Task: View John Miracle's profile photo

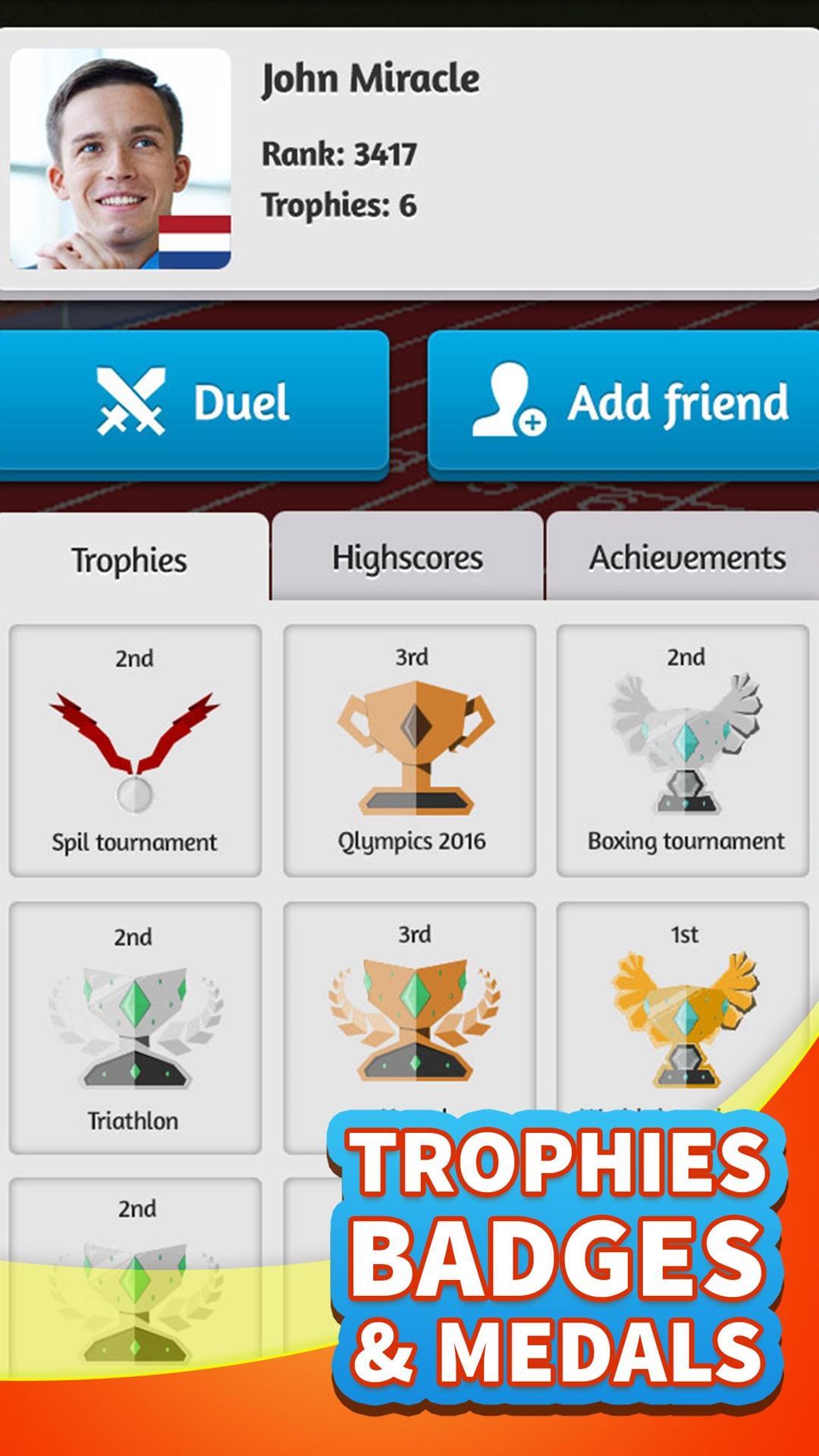Action: point(120,159)
